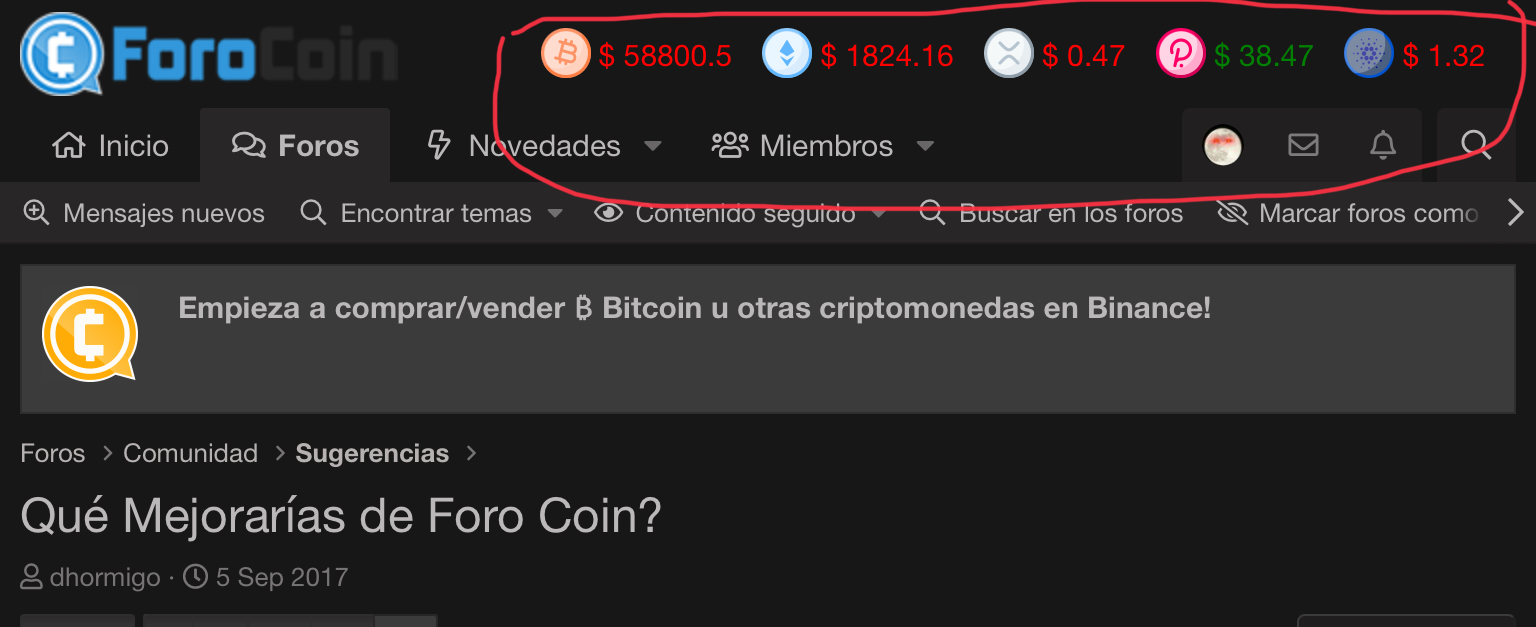Expand the Novedades dropdown arrow

tap(652, 146)
